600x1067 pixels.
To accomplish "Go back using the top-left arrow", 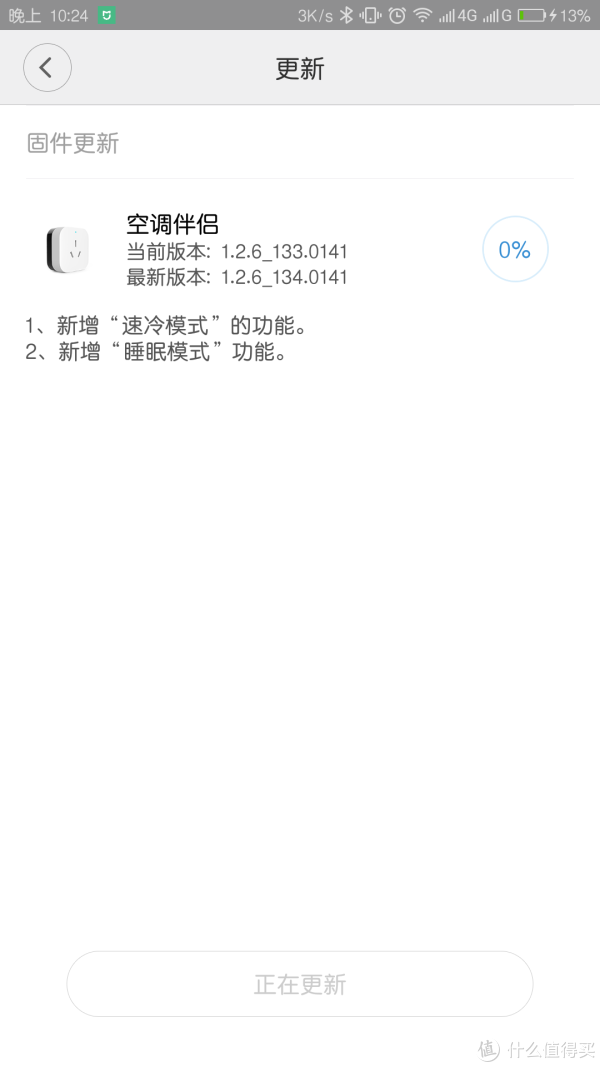I will point(47,68).
